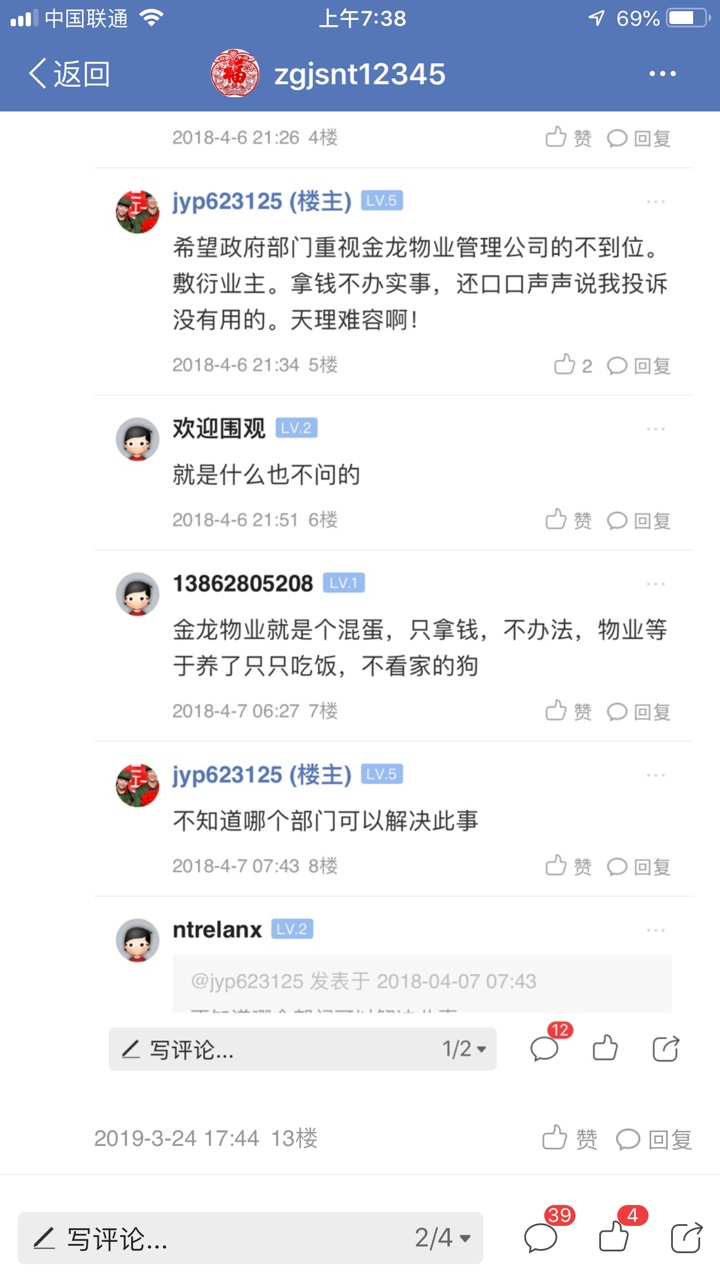Open the comments icon showing 39

click(x=541, y=1238)
